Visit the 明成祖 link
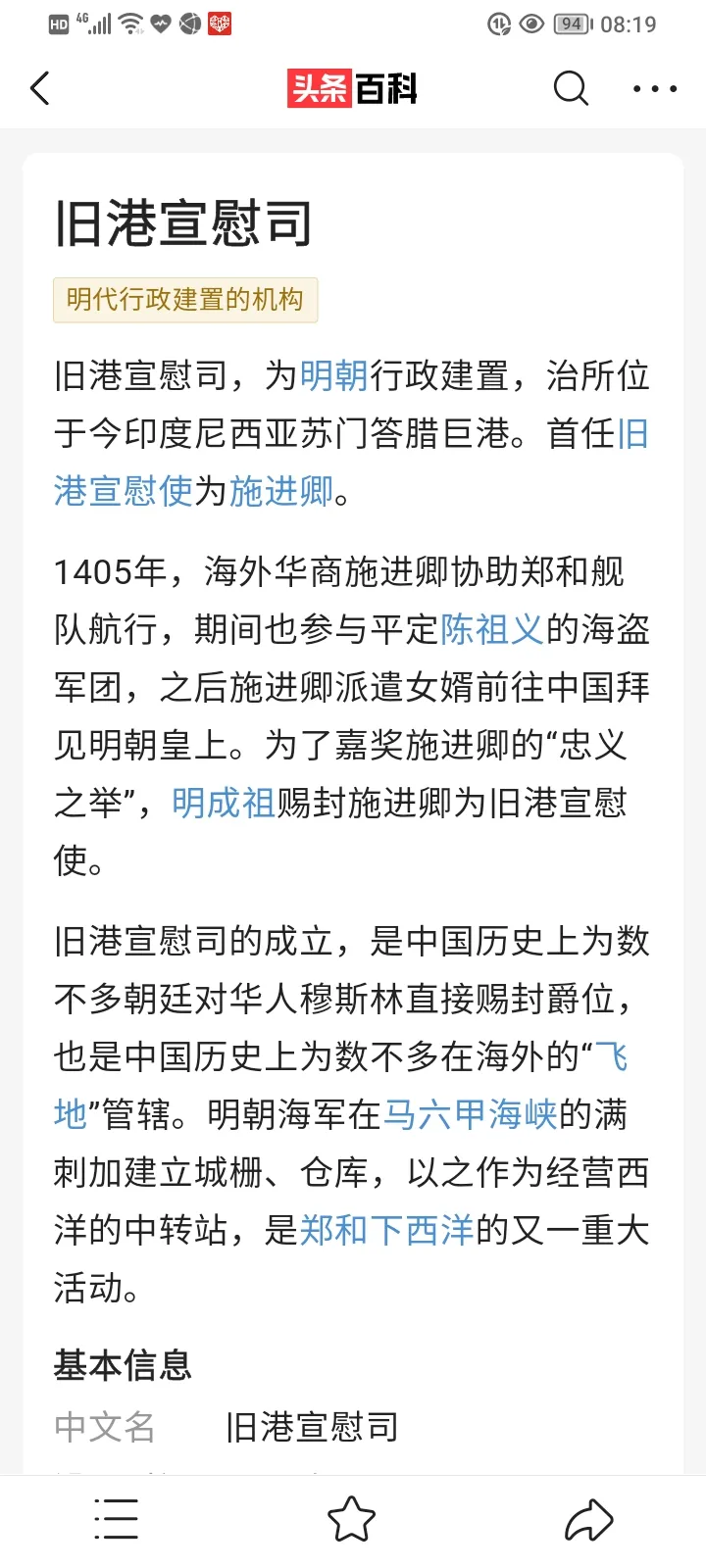Viewport: 706px width, 1568px height. (225, 803)
